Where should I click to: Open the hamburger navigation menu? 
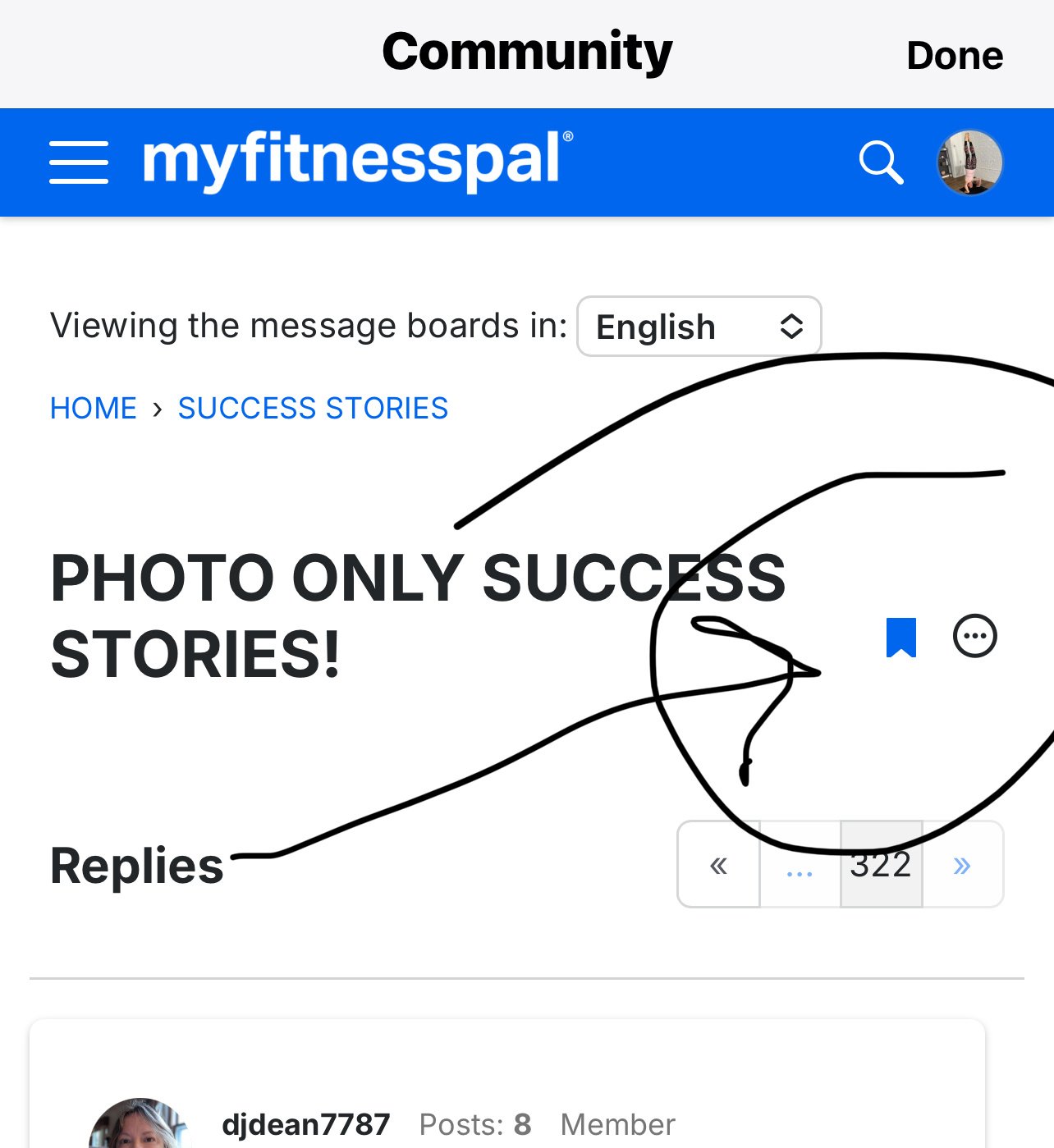79,162
